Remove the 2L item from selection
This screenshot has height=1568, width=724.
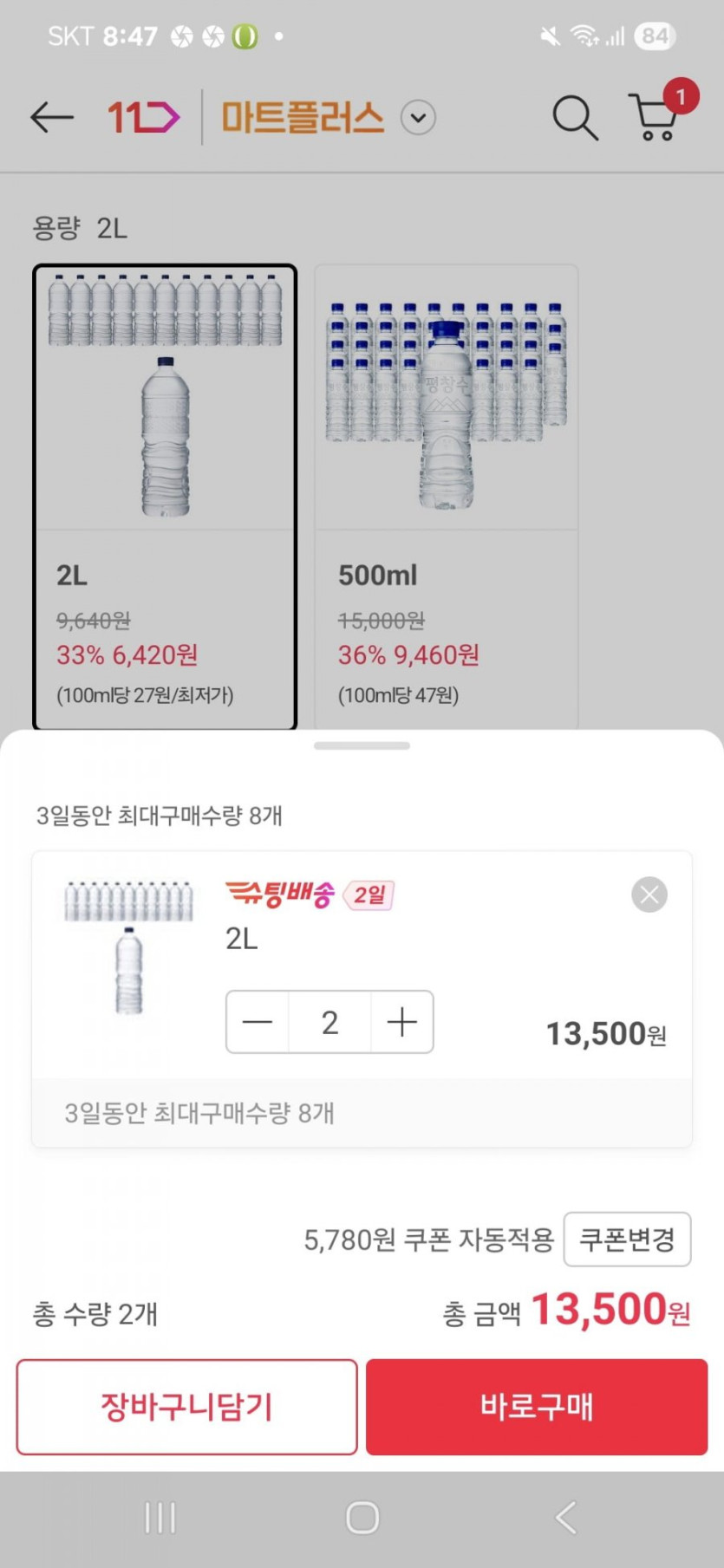tap(649, 895)
